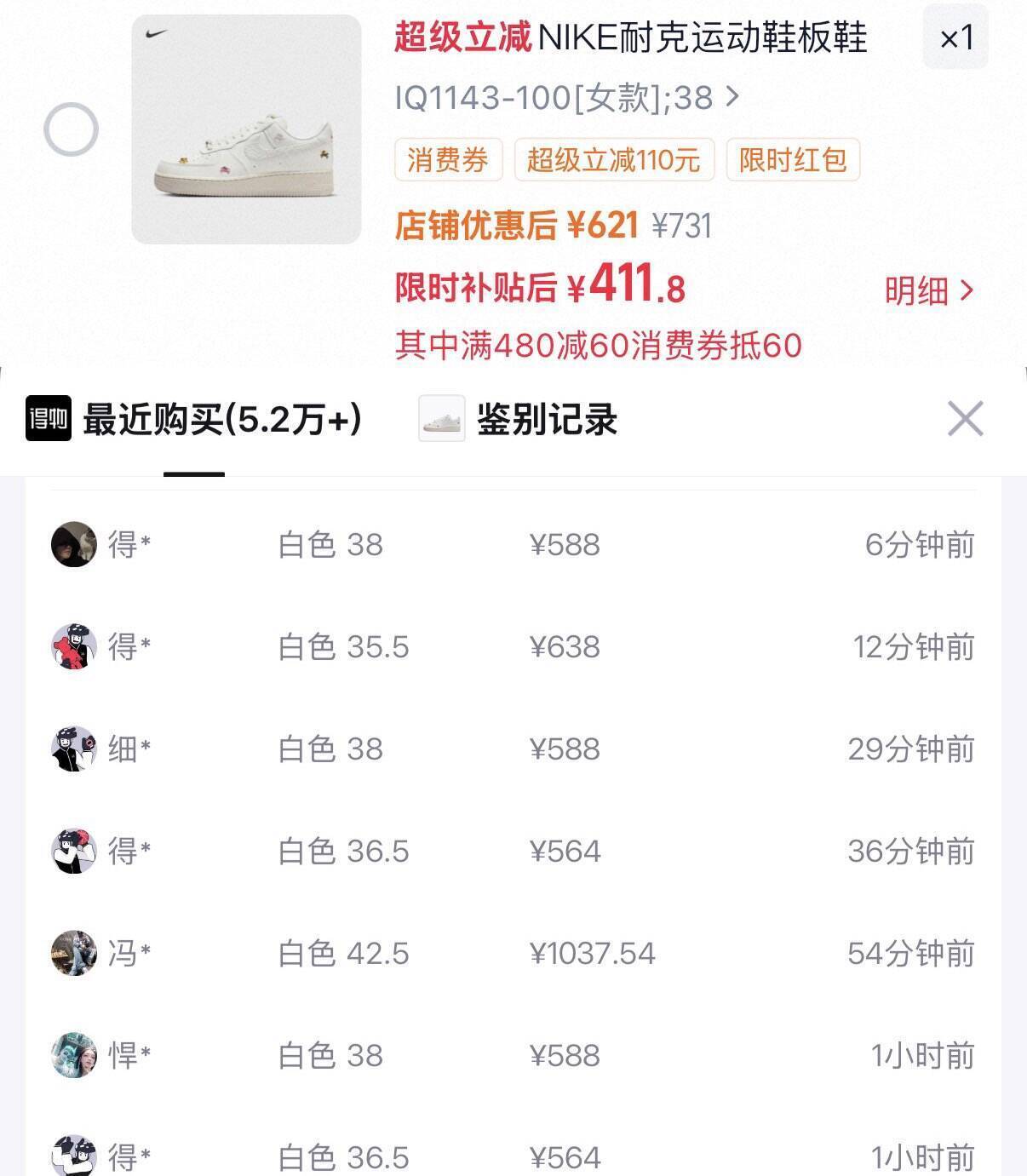The width and height of the screenshot is (1027, 1176).
Task: Close the recent purchases panel
Action: [966, 418]
